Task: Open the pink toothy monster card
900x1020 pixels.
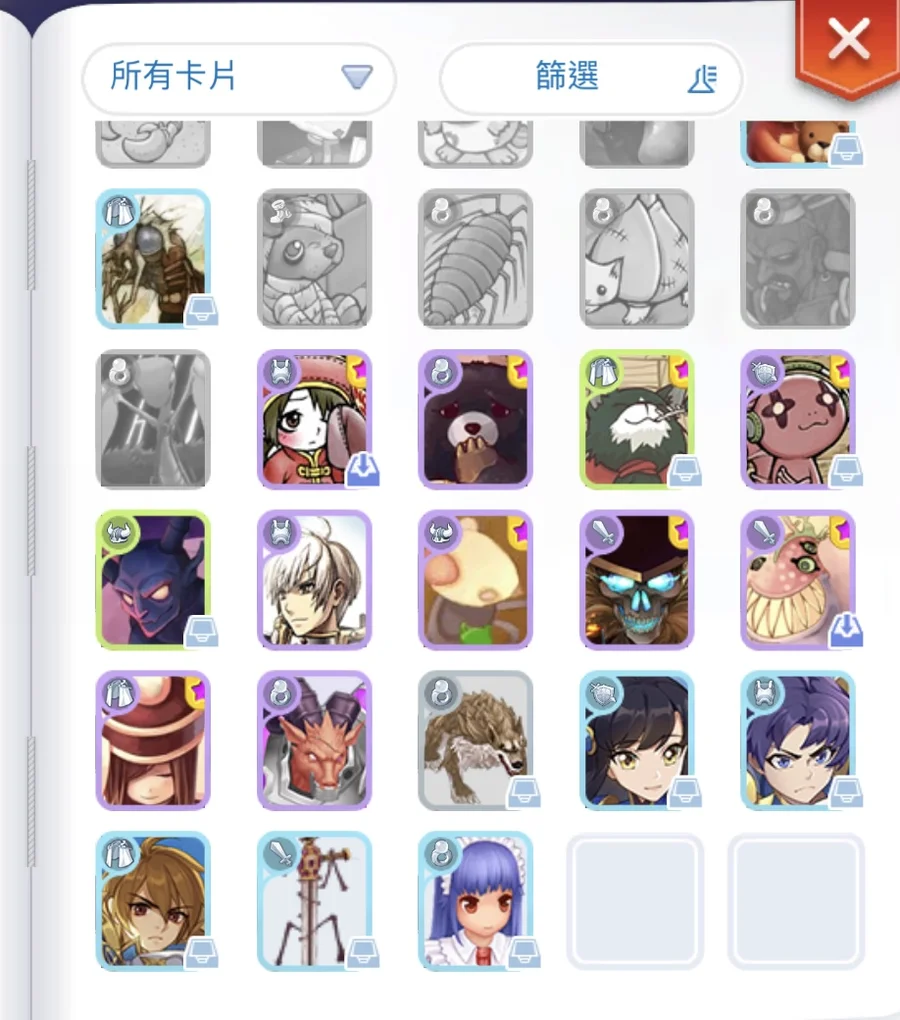Action: click(x=797, y=580)
